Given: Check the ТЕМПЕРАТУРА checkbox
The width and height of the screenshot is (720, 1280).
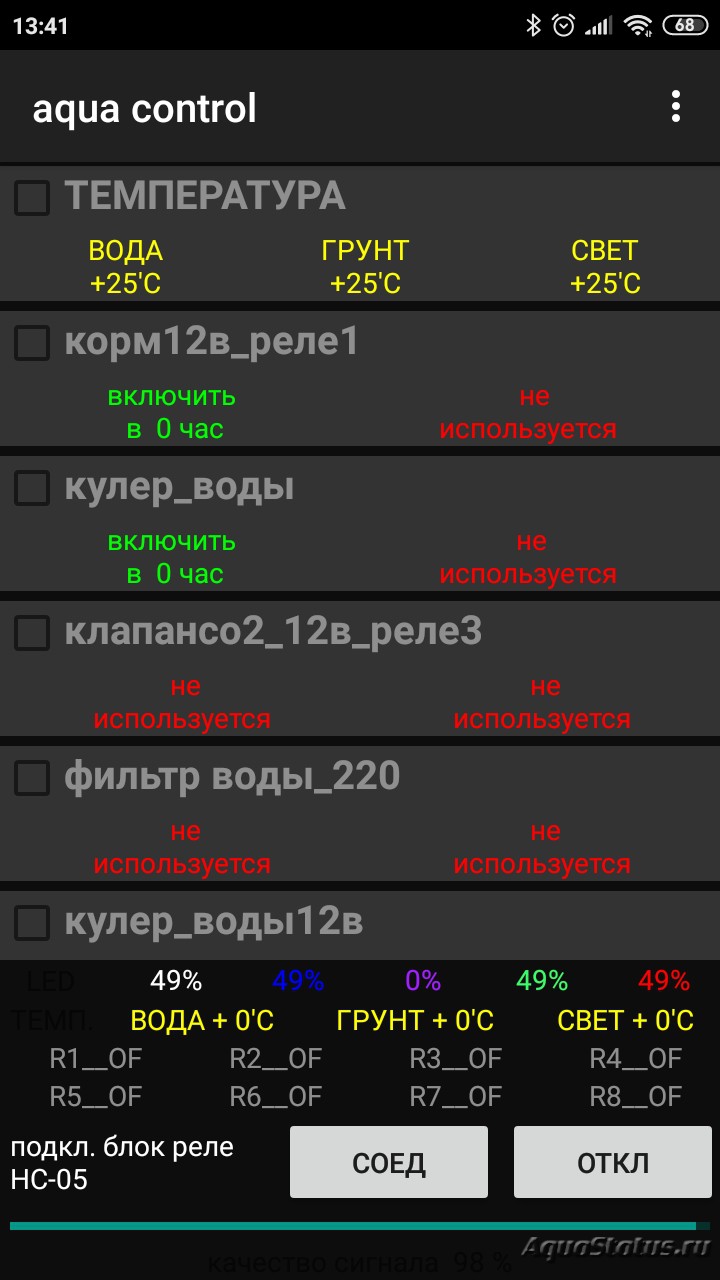Looking at the screenshot, I should click(32, 197).
